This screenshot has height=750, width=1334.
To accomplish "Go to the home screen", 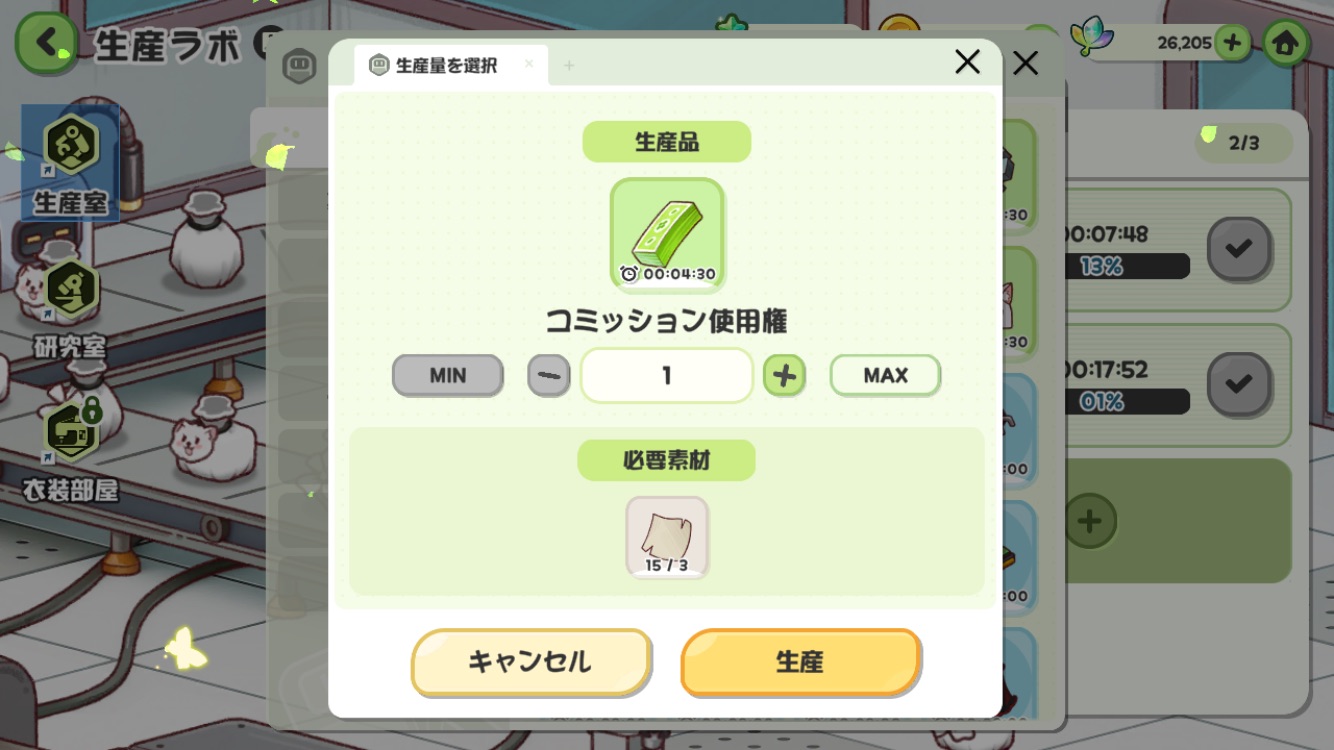I will tap(1285, 43).
